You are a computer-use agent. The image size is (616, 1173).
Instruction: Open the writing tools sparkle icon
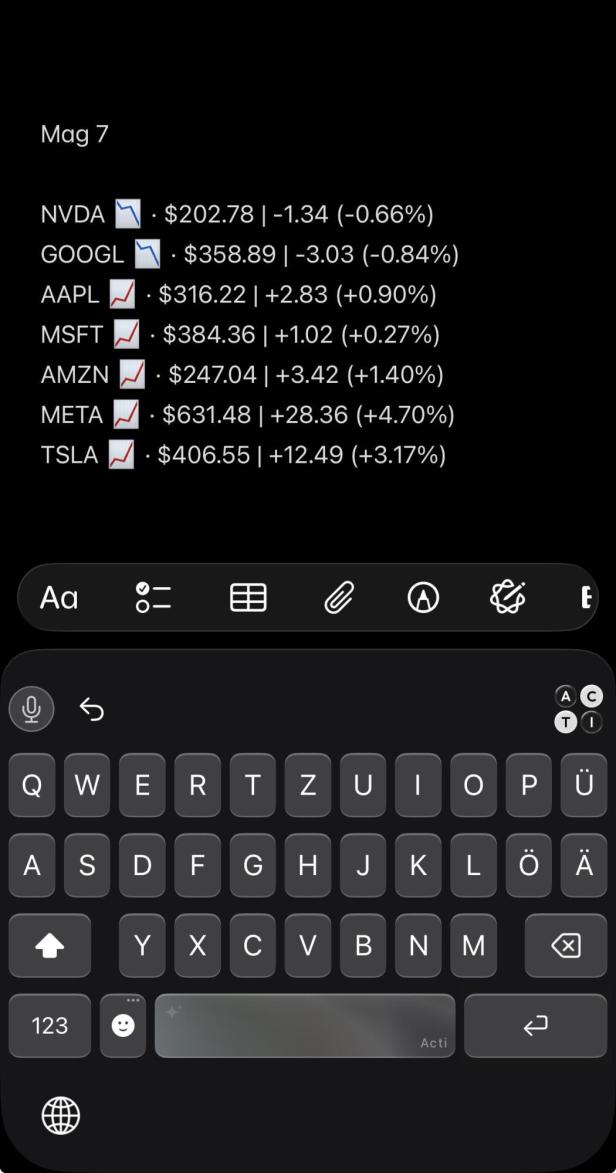point(507,598)
